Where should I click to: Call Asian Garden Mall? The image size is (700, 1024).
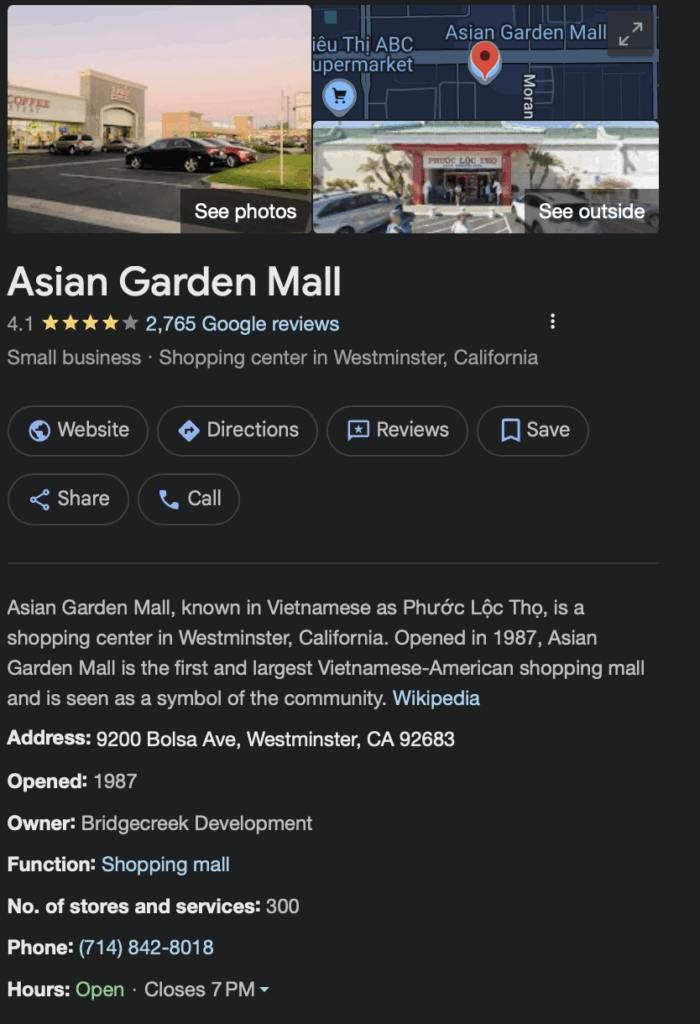click(x=189, y=498)
